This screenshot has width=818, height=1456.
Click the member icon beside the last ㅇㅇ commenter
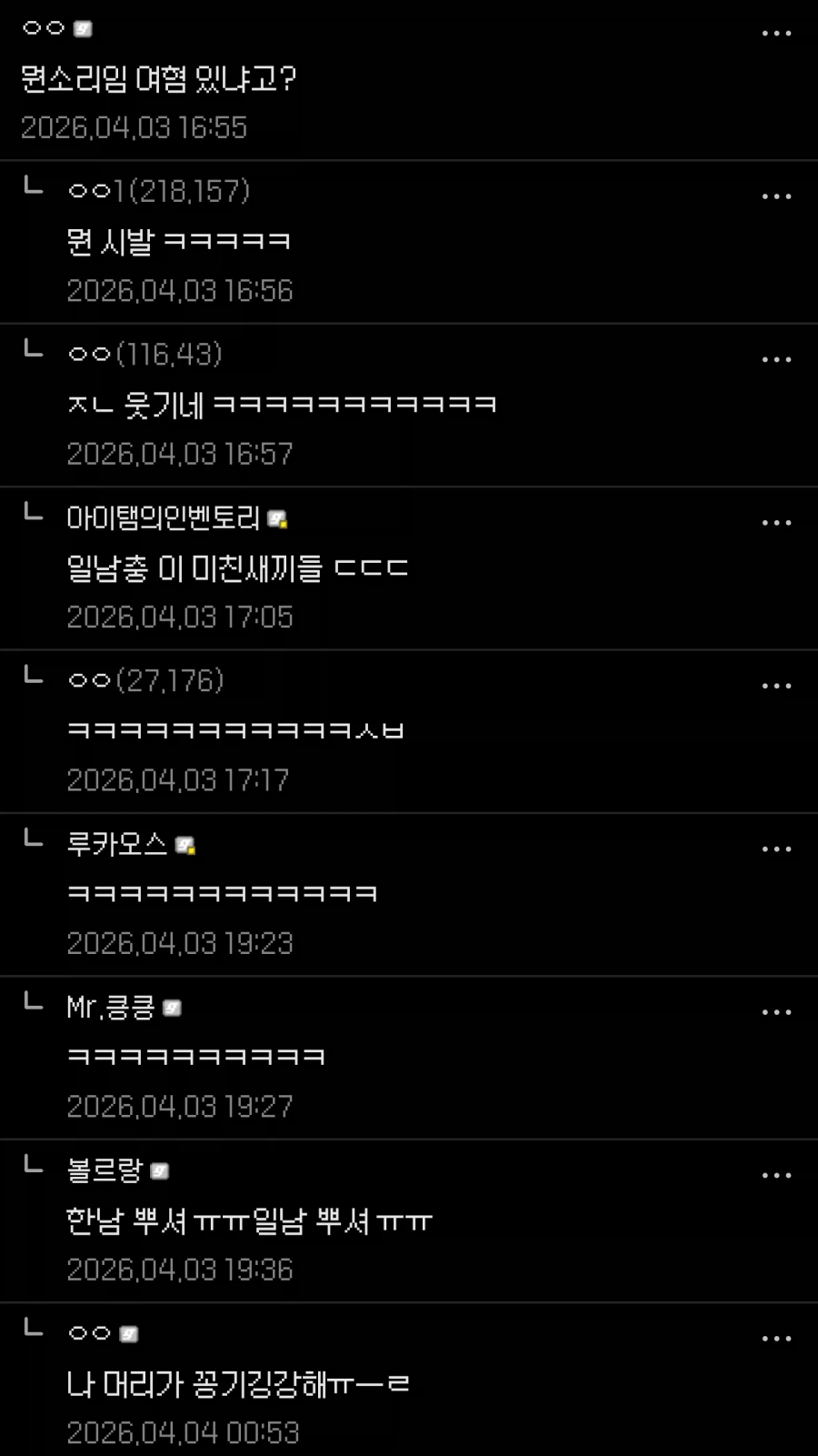pos(128,1334)
